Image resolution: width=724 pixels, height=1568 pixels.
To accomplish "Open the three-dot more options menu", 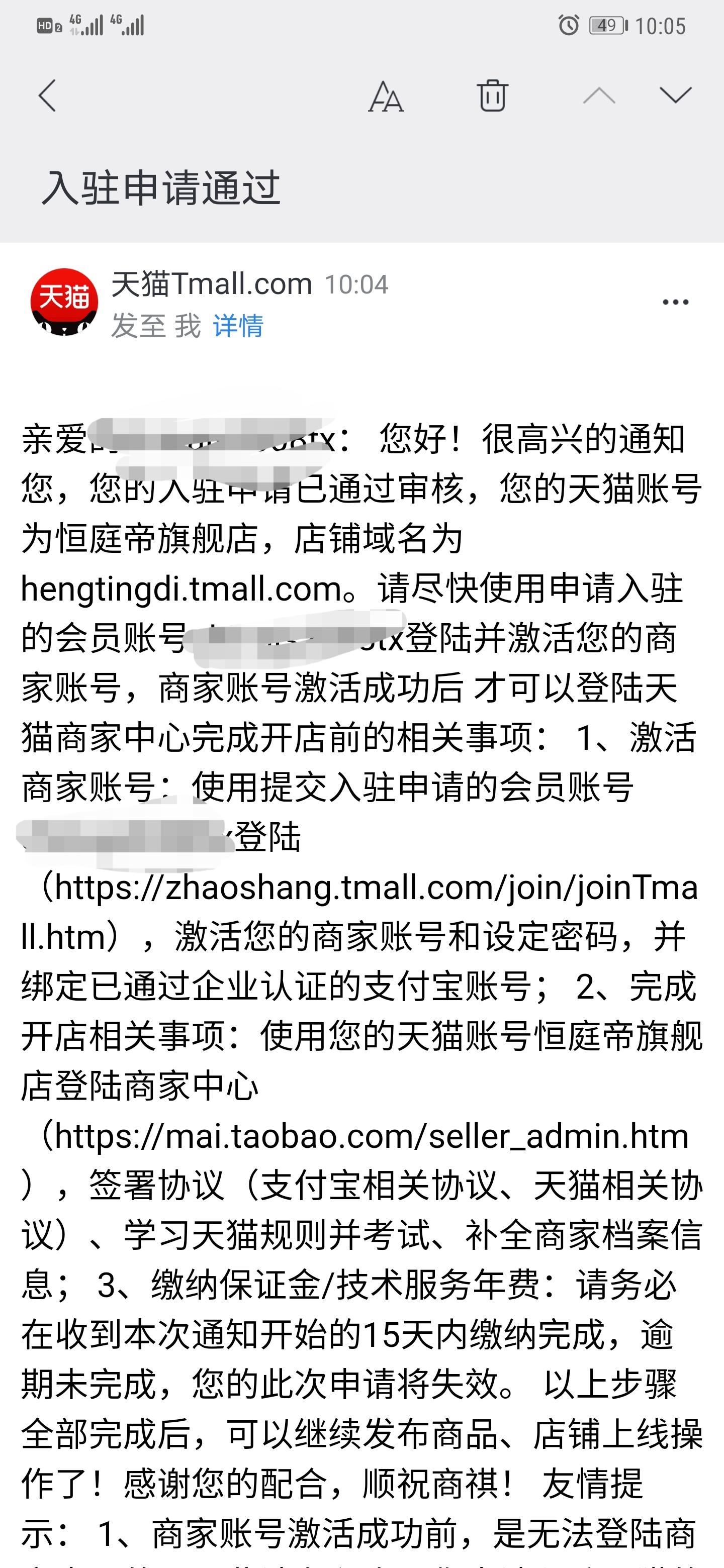I will click(675, 303).
